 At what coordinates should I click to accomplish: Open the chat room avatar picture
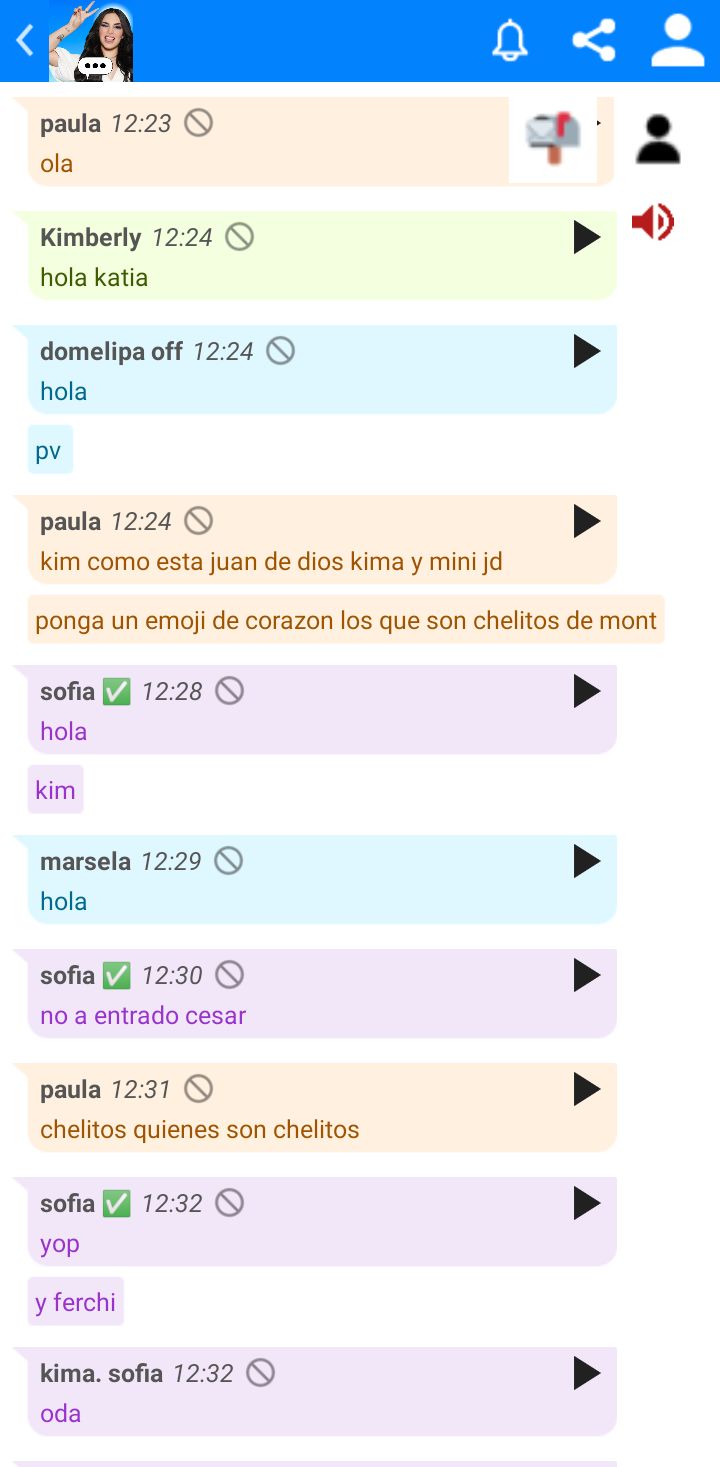91,41
